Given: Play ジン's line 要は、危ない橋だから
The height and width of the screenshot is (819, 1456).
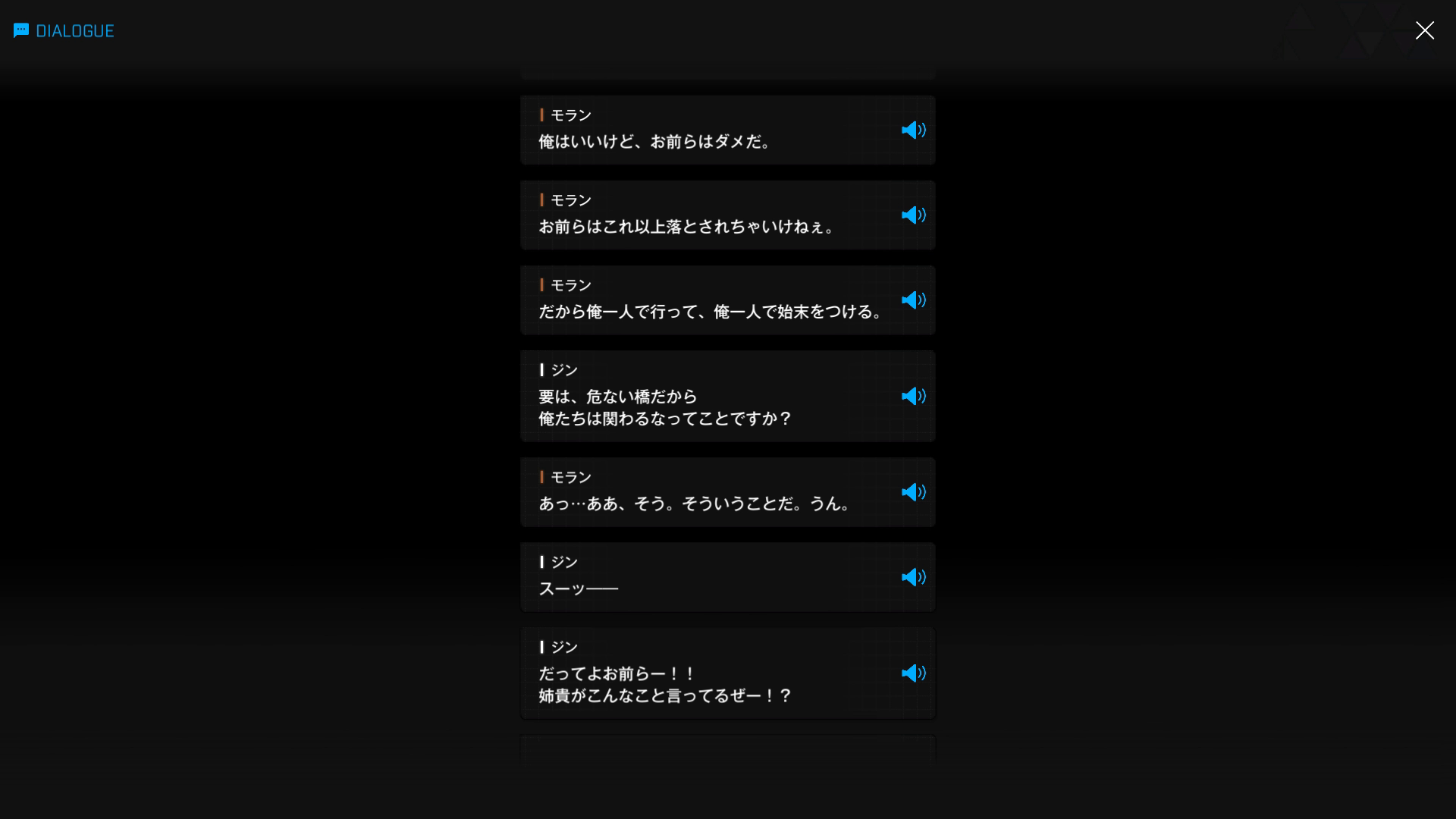Looking at the screenshot, I should 913,397.
